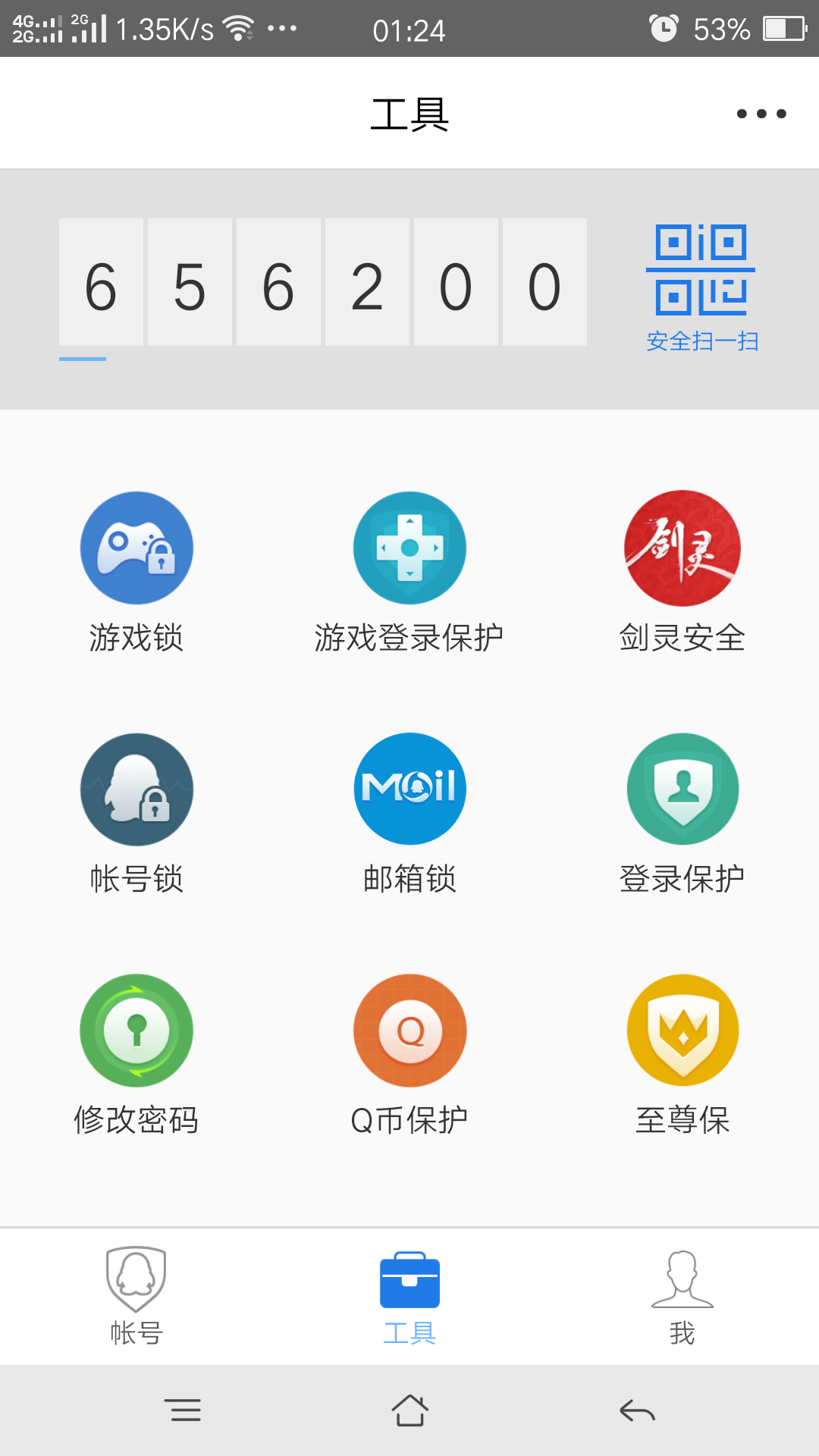Open 至尊保

(682, 1055)
